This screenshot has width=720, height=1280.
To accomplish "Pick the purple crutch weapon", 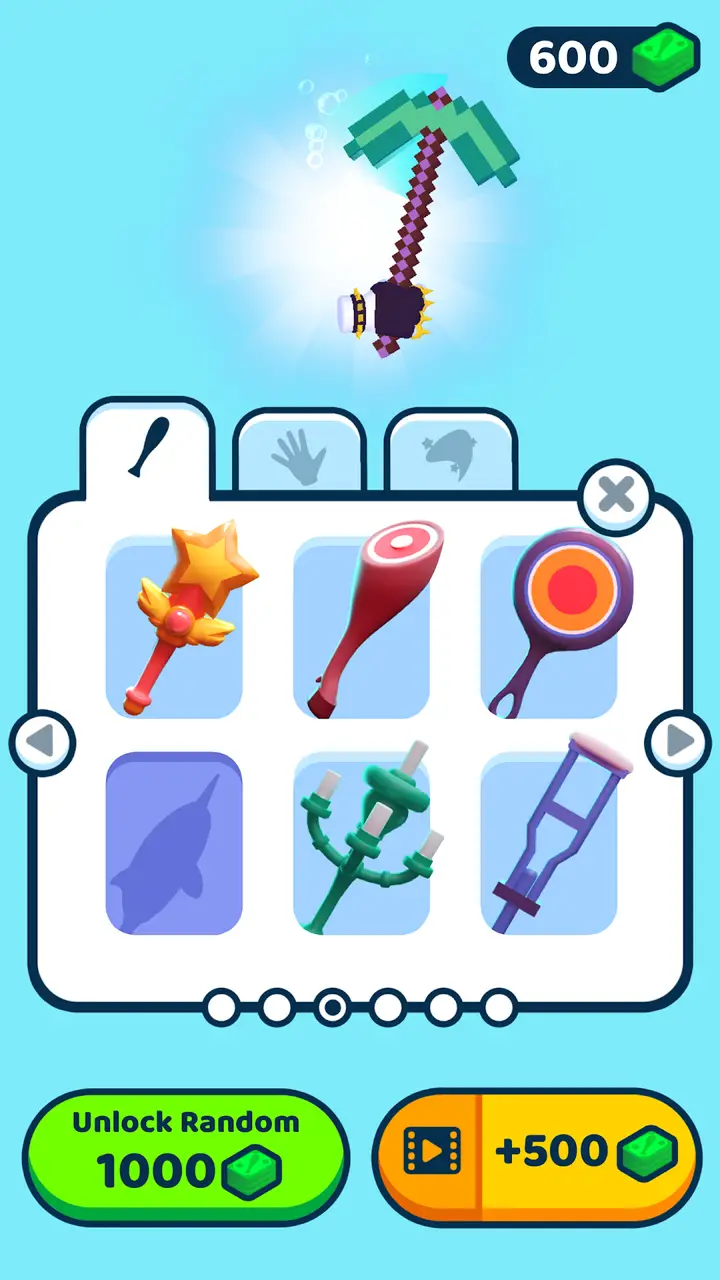I will click(x=549, y=843).
